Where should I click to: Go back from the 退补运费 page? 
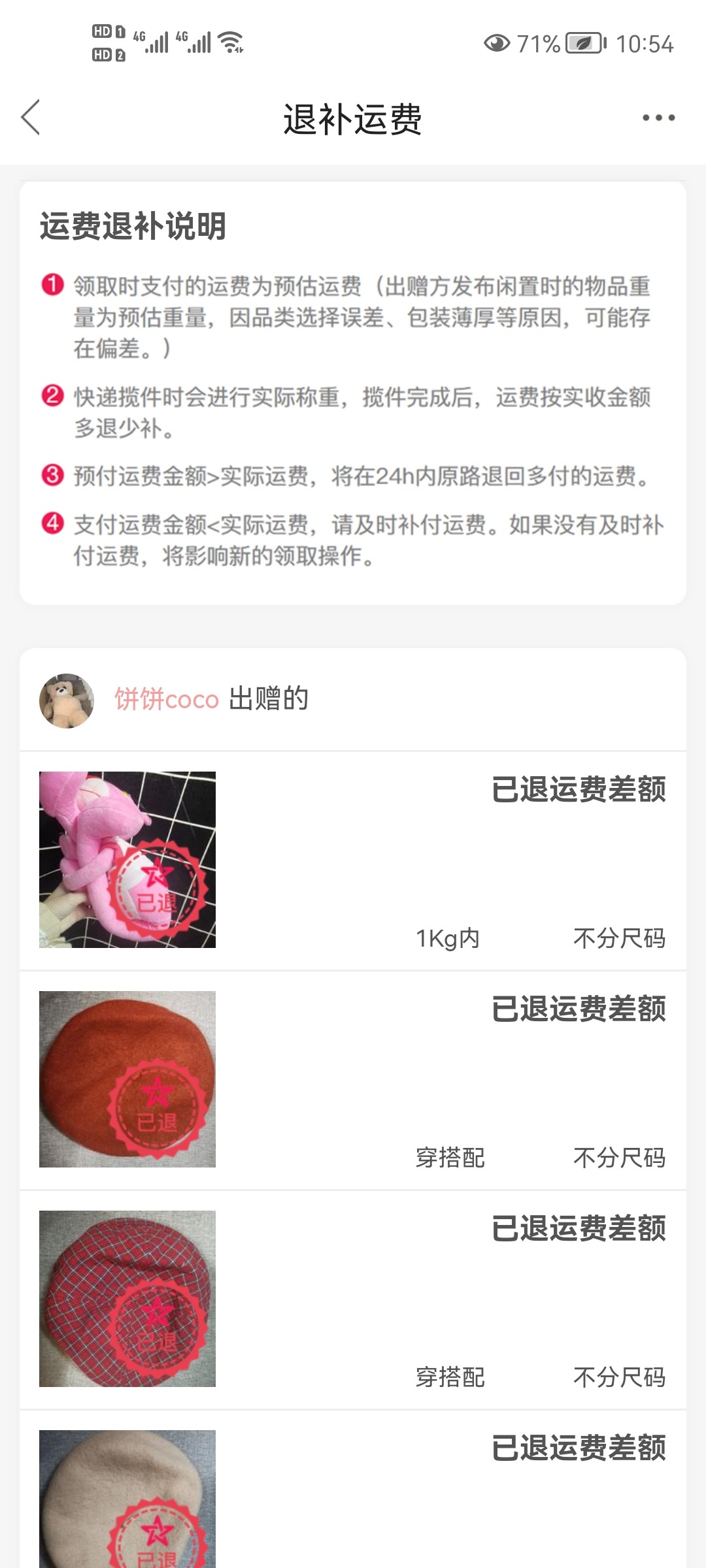pos(31,118)
